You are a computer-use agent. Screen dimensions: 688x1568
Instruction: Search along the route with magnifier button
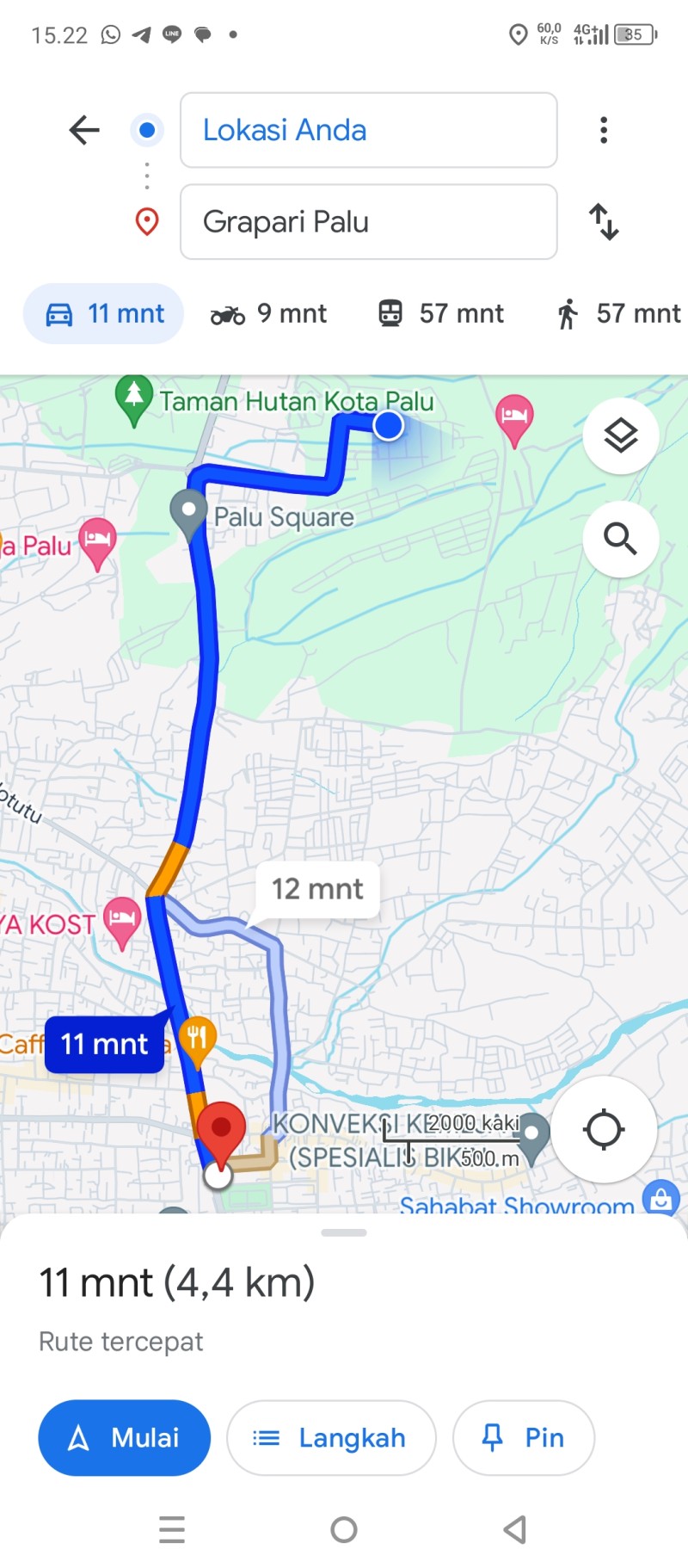621,539
